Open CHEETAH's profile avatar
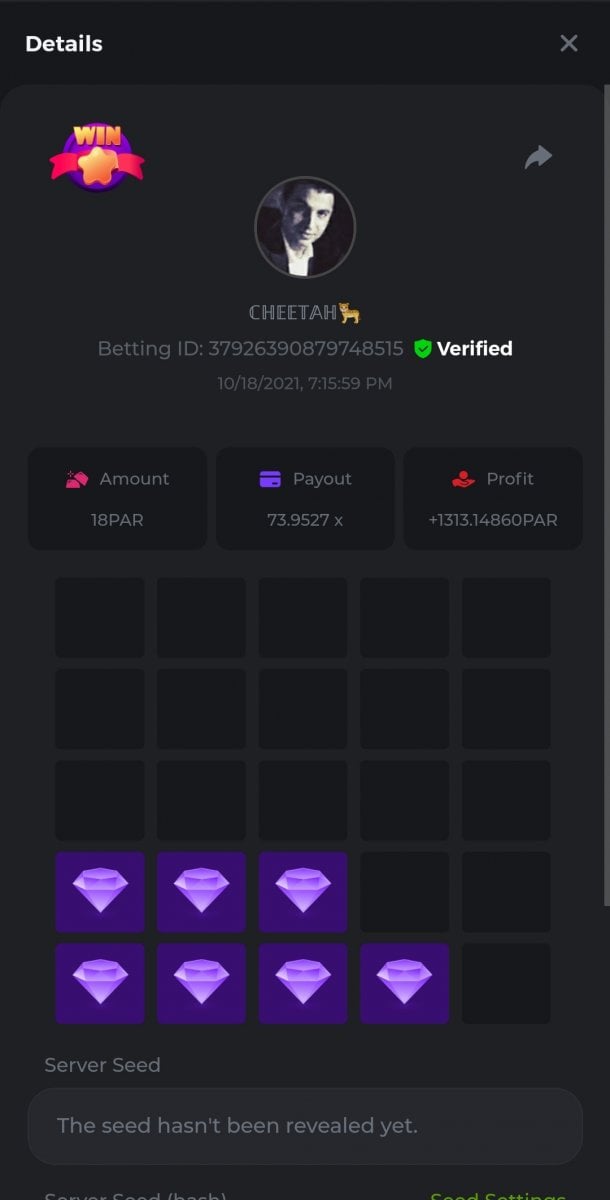This screenshot has width=610, height=1200. click(305, 227)
